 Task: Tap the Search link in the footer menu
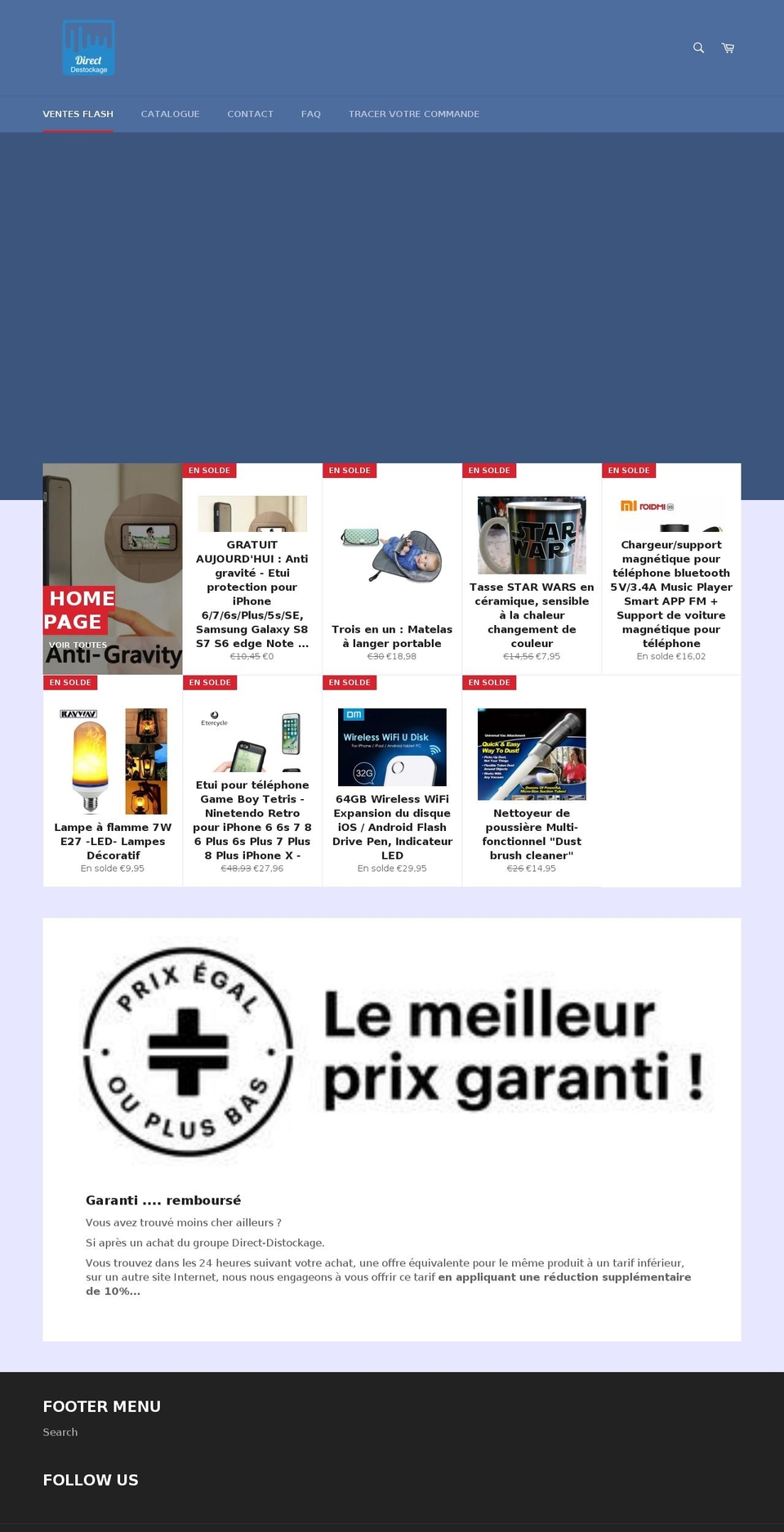pyautogui.click(x=60, y=1432)
